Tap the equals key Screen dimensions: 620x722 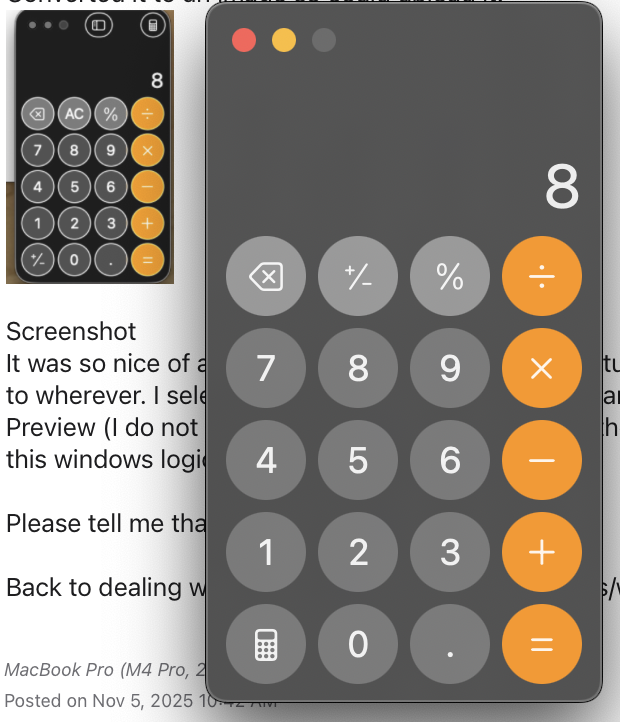point(542,644)
